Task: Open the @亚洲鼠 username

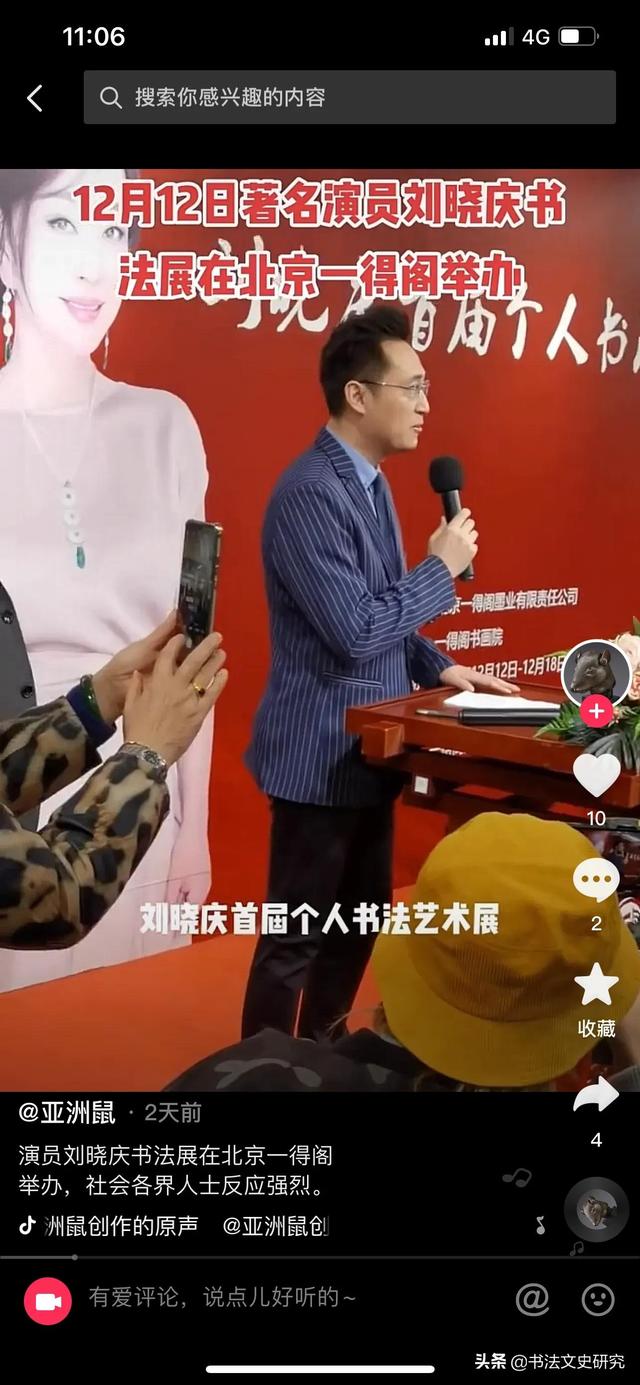Action: pos(67,1112)
